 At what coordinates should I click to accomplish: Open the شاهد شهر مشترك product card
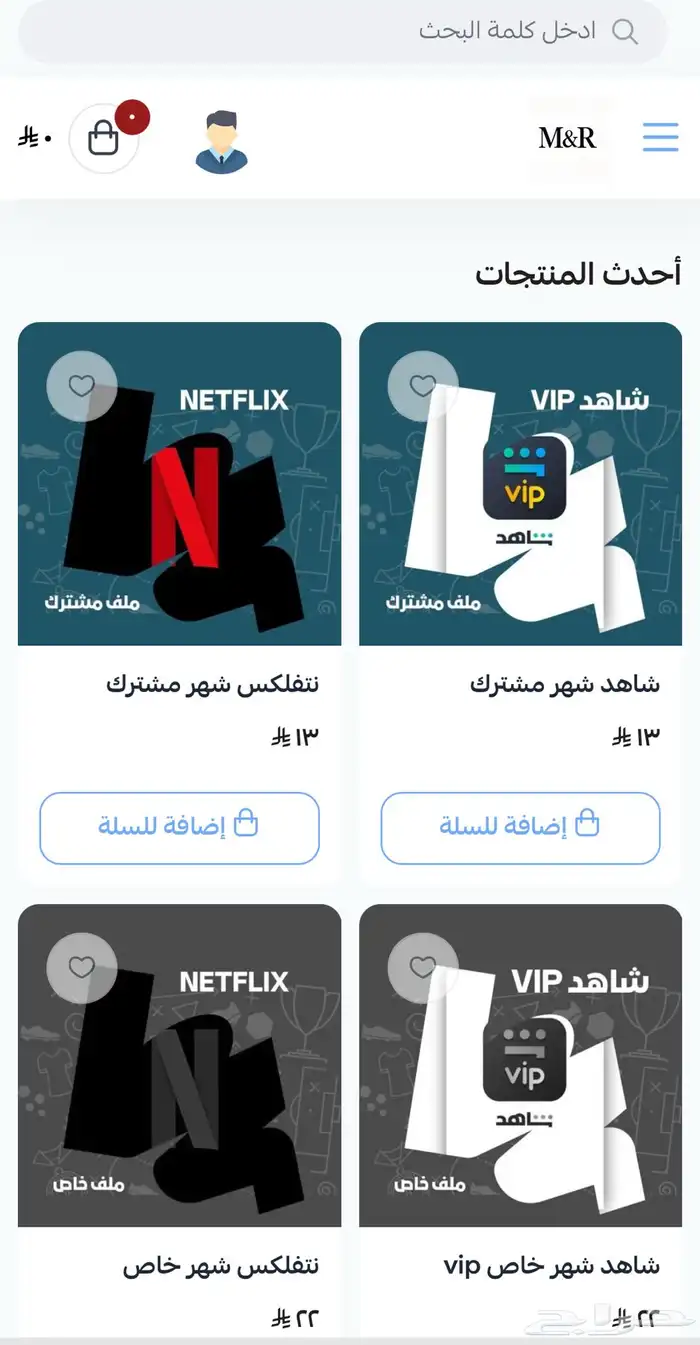point(520,483)
